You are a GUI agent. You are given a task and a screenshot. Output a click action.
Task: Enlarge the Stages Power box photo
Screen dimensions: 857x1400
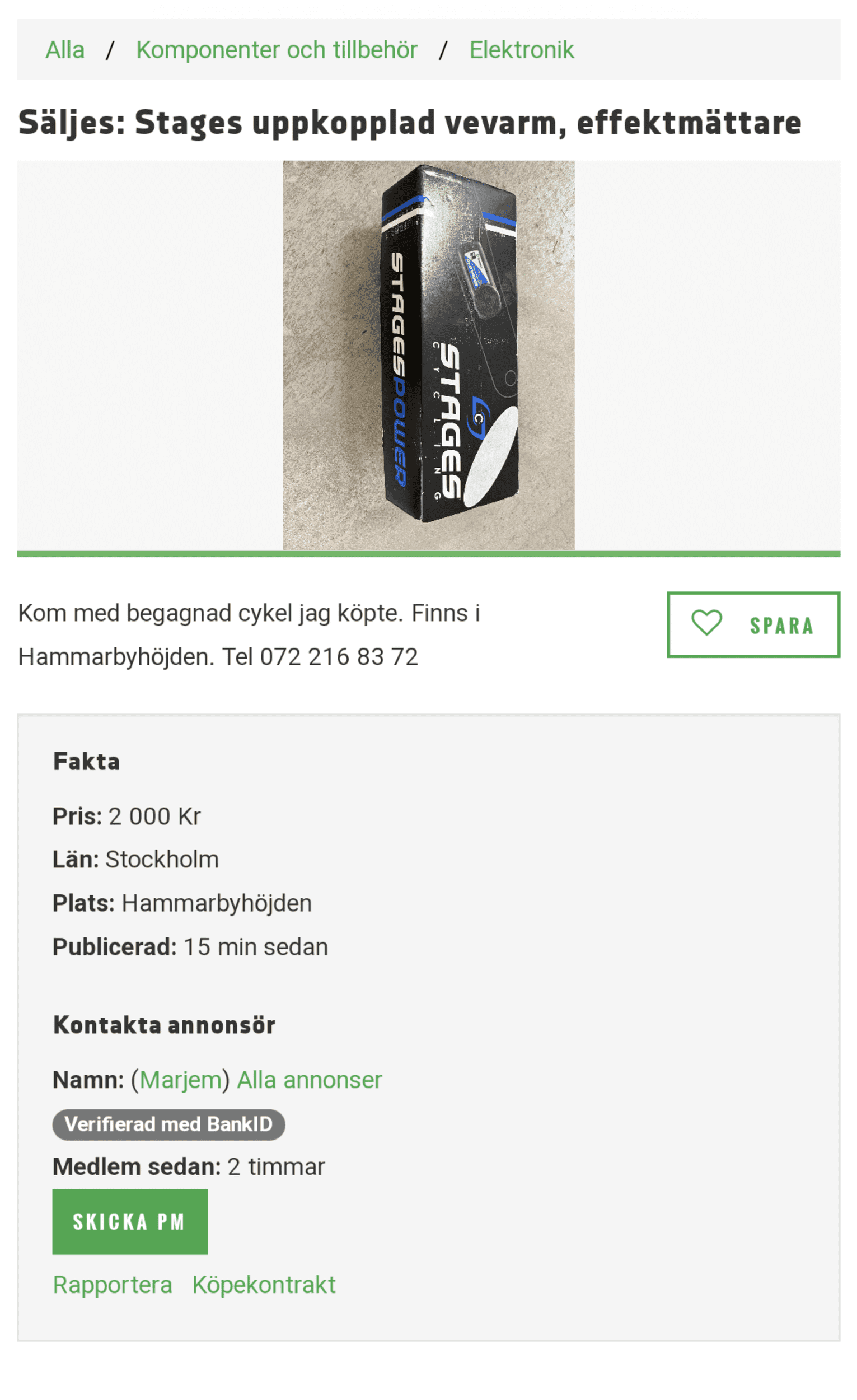[x=428, y=355]
